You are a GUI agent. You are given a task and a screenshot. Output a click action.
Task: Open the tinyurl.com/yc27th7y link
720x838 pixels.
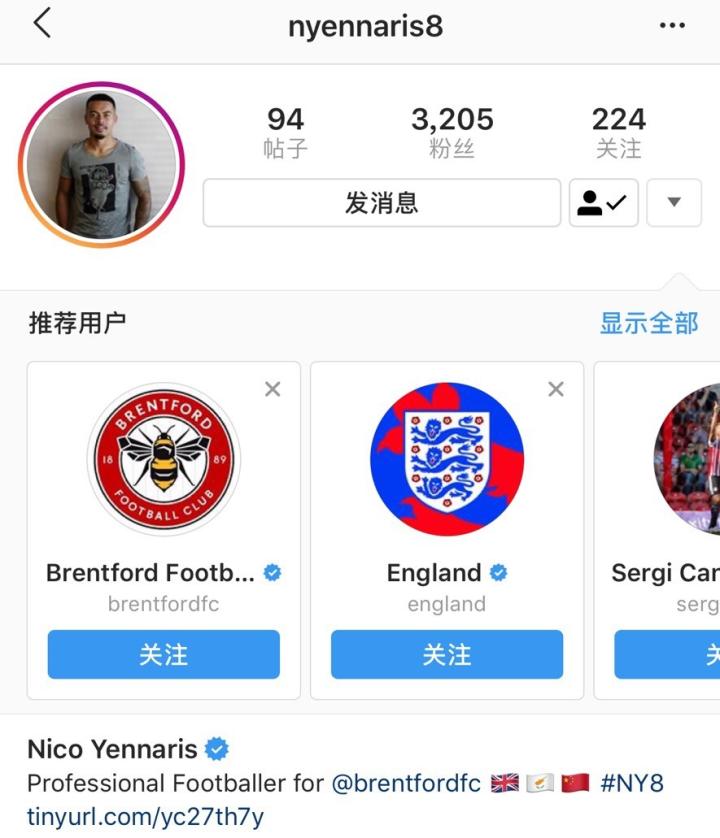click(x=145, y=817)
